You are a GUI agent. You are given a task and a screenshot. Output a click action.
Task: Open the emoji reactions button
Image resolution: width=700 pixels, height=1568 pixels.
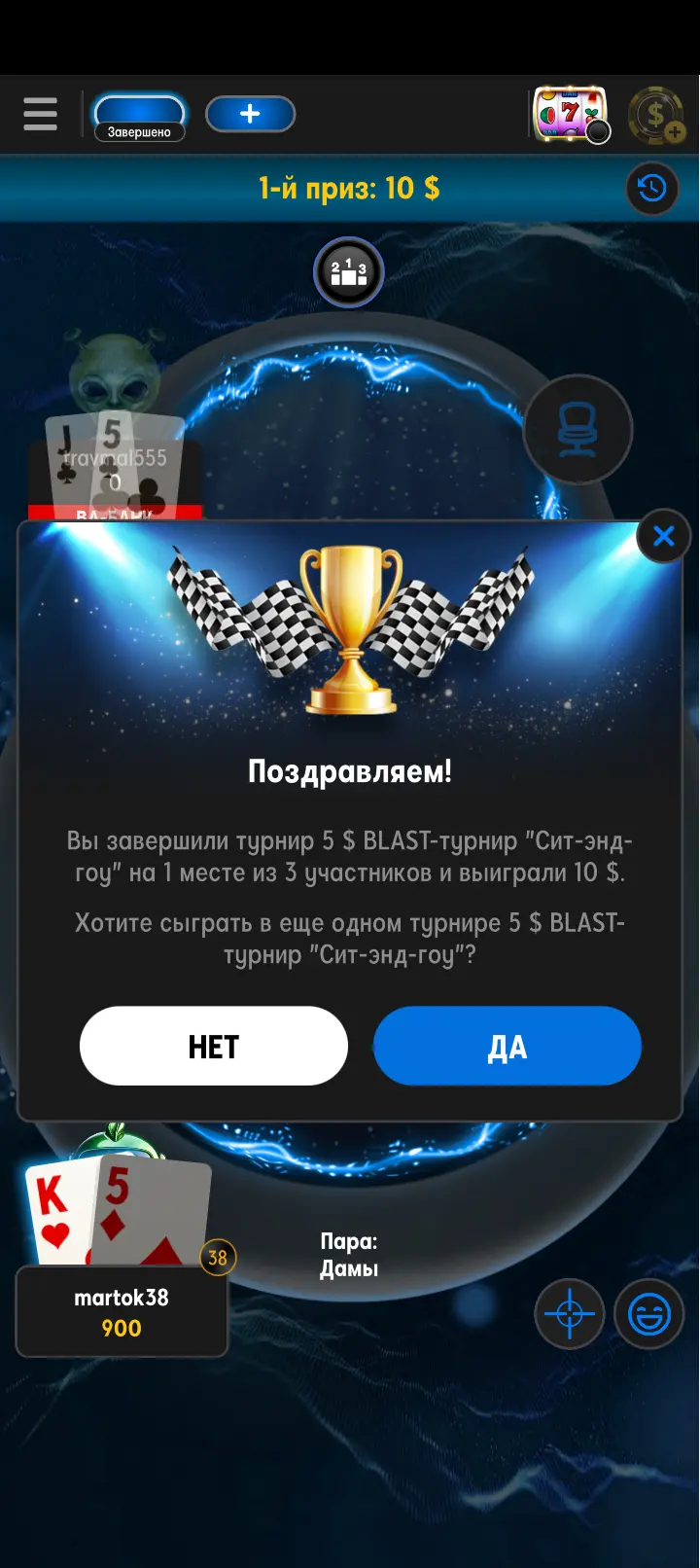pos(649,1314)
